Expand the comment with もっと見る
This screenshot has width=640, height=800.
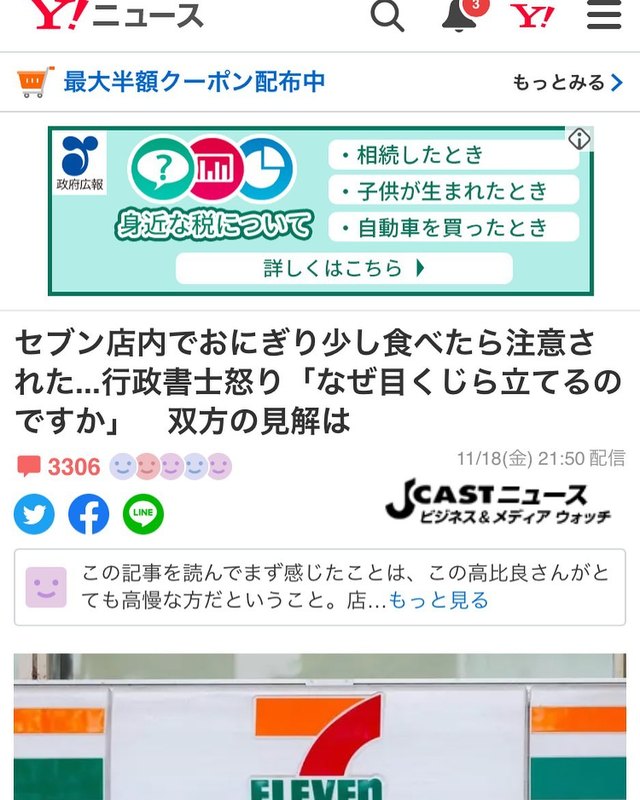pyautogui.click(x=439, y=600)
